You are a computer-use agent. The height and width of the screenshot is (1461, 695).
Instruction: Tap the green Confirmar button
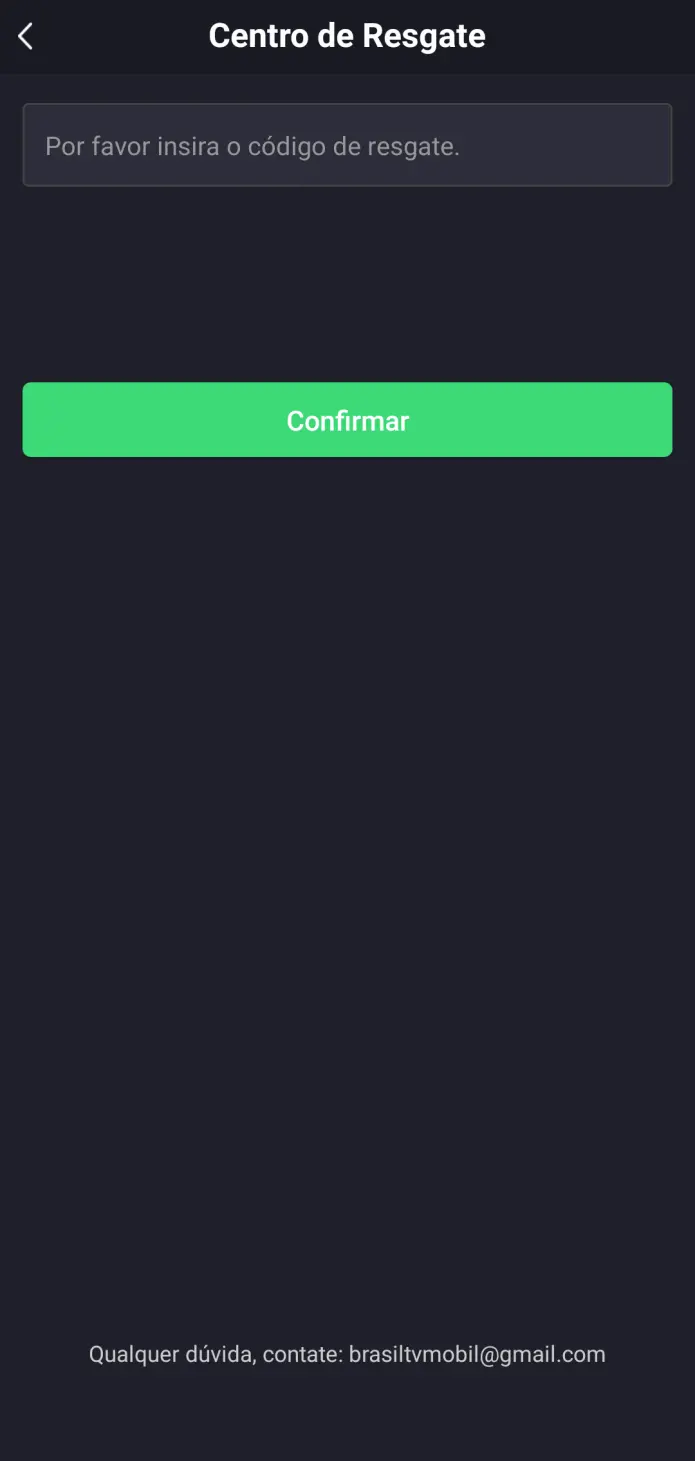coord(347,420)
